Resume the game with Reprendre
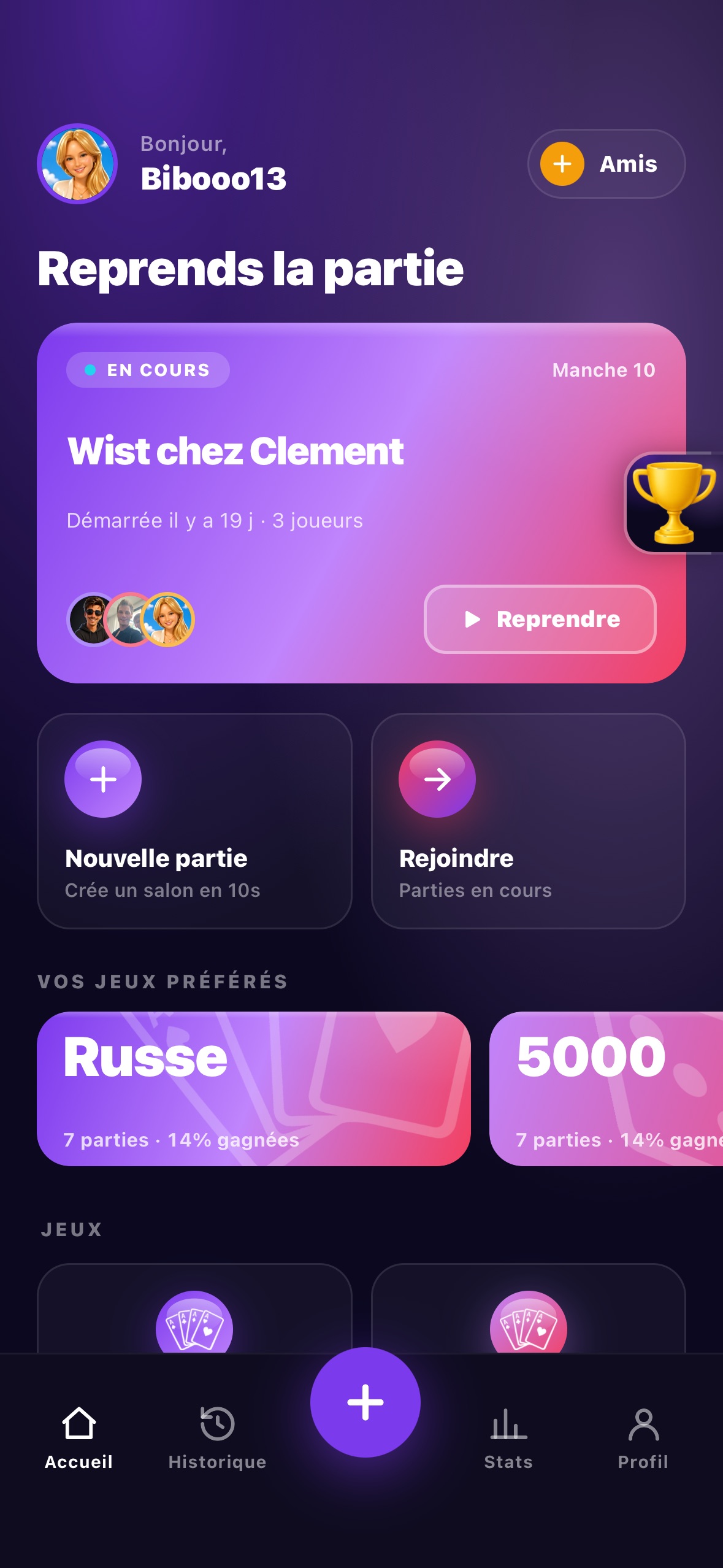Viewport: 723px width, 1568px height. point(540,619)
